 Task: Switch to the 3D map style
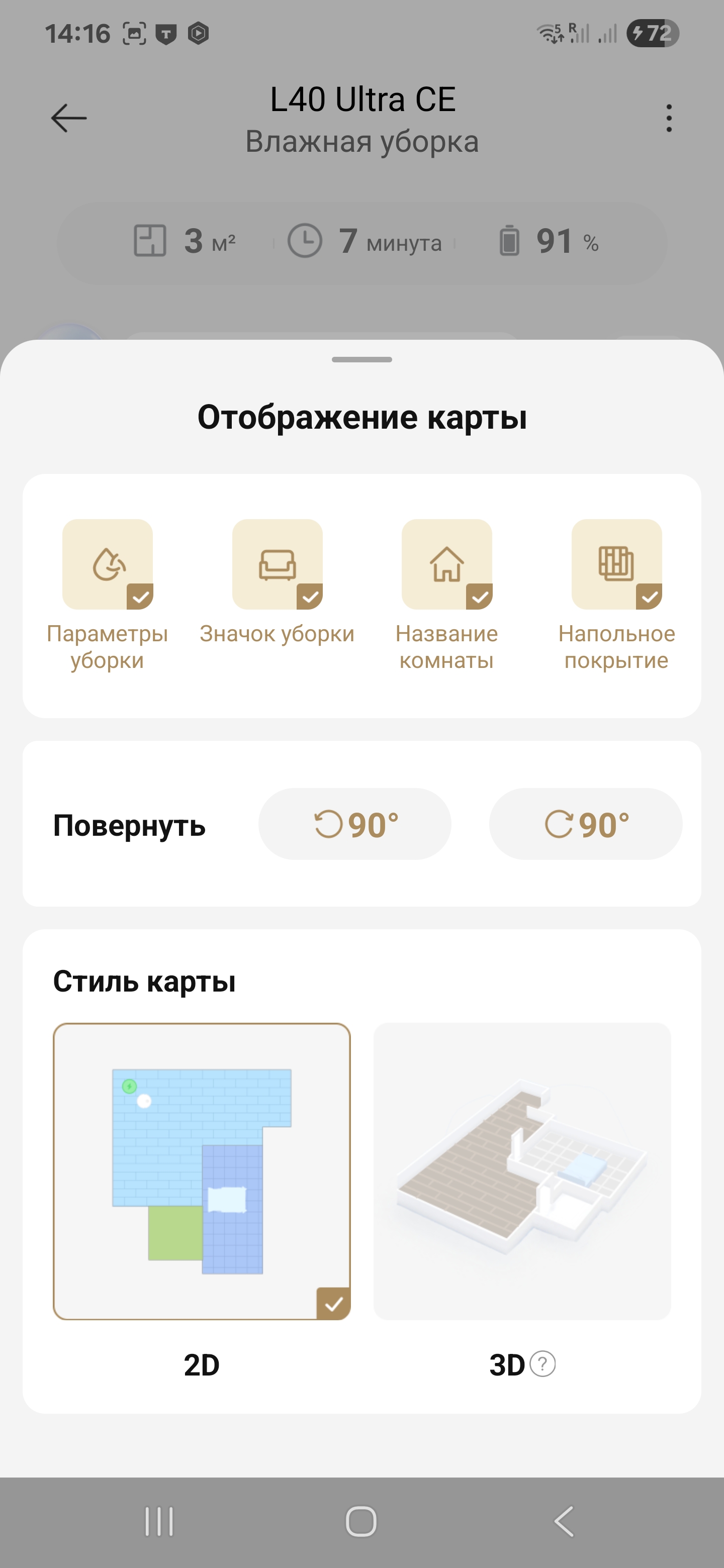click(522, 1171)
